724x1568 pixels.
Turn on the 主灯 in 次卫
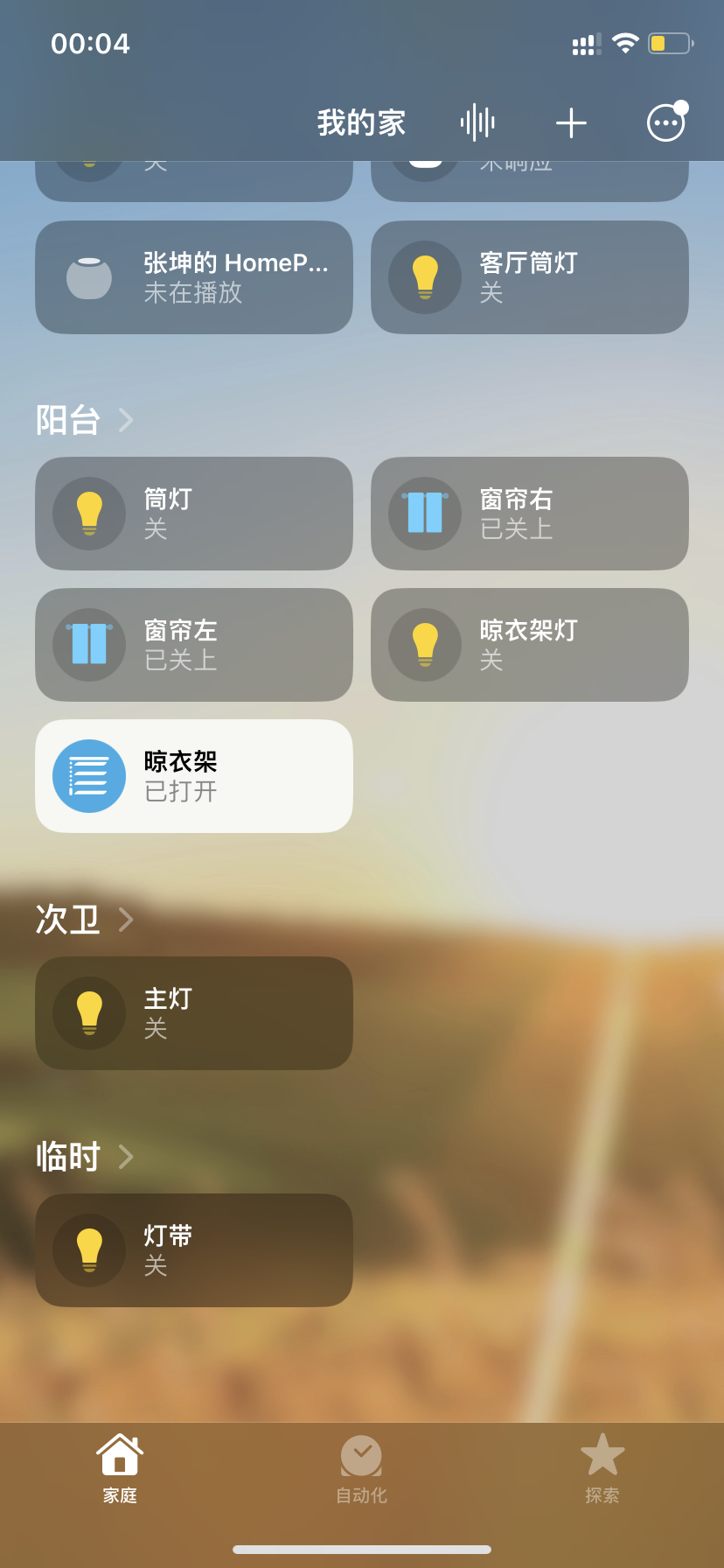coord(89,1013)
